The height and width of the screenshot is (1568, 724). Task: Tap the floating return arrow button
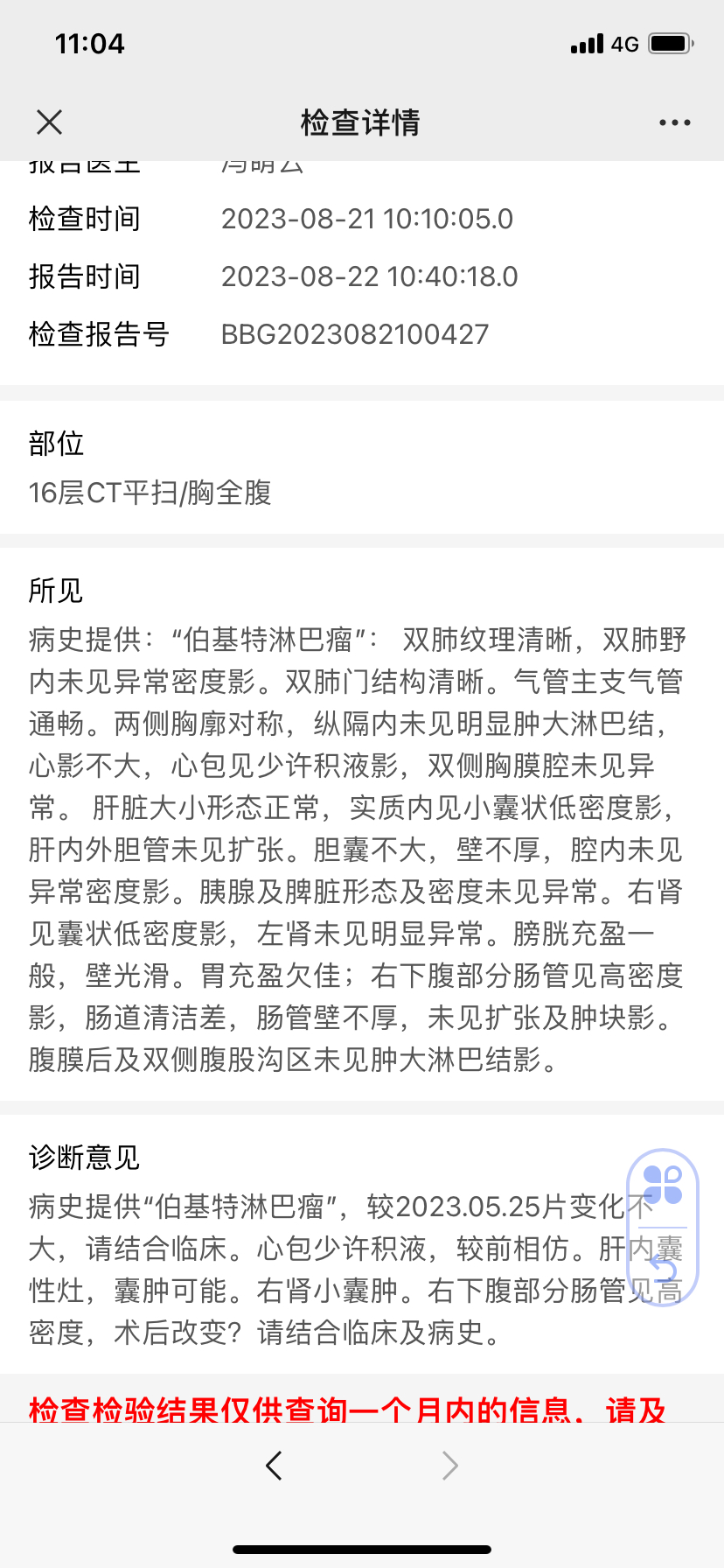pyautogui.click(x=663, y=1267)
